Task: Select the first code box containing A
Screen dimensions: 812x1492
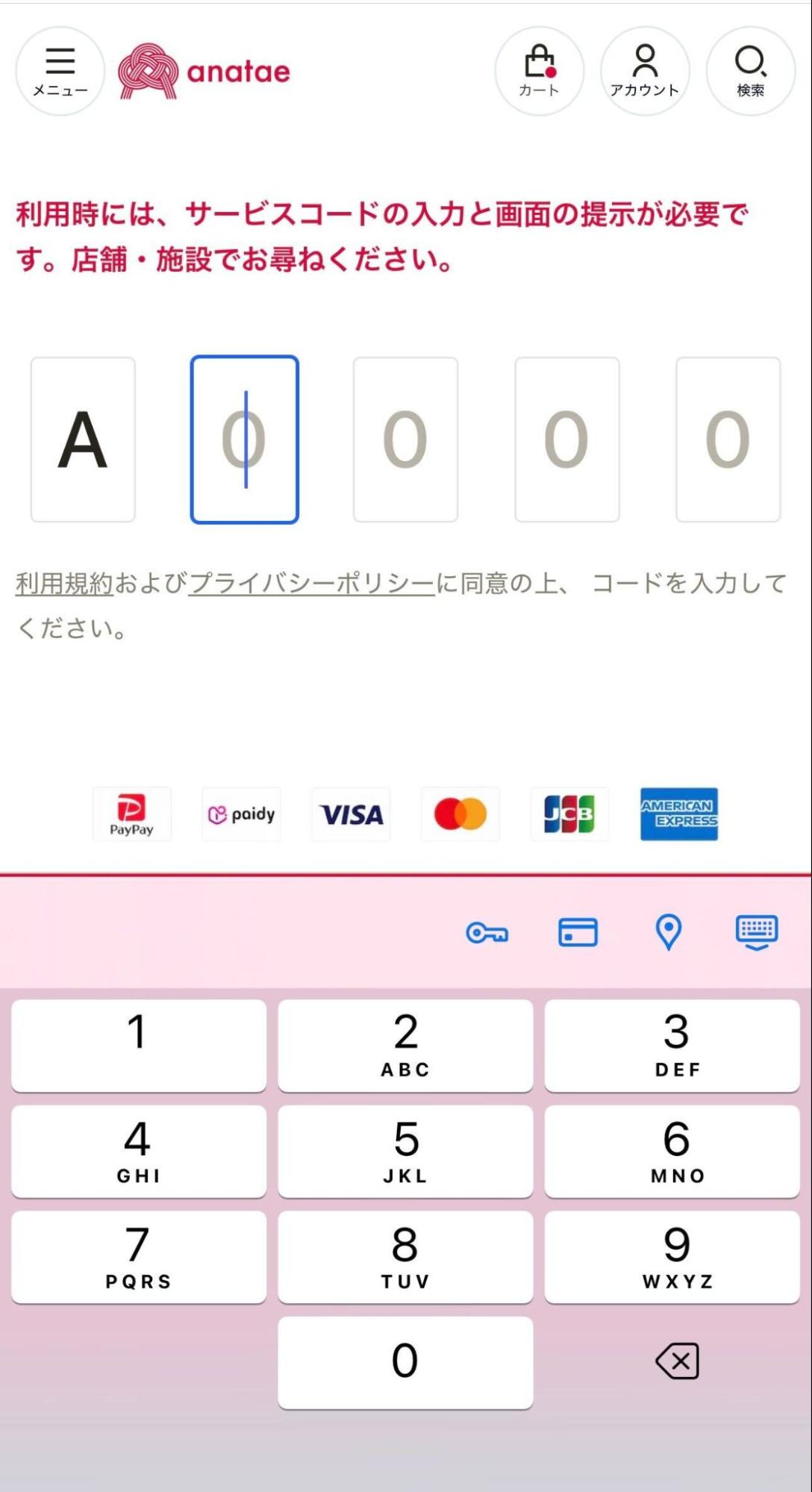Action: pos(83,440)
